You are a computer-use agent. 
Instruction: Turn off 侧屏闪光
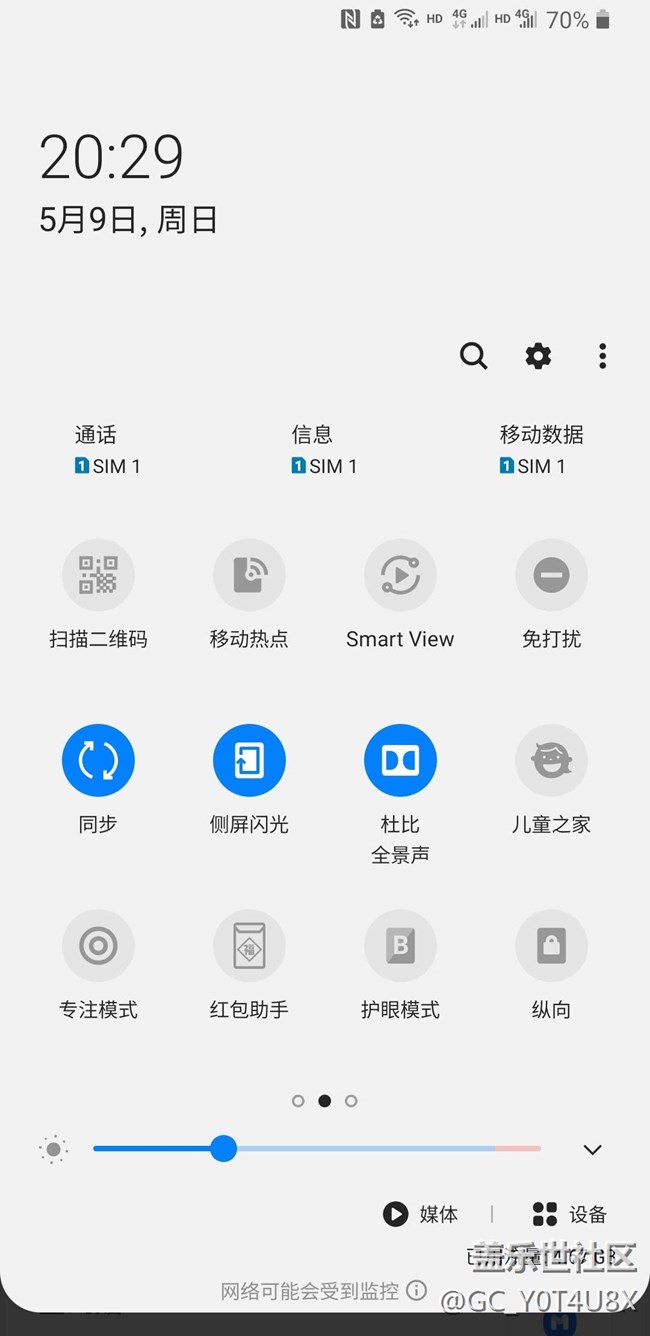pos(249,761)
